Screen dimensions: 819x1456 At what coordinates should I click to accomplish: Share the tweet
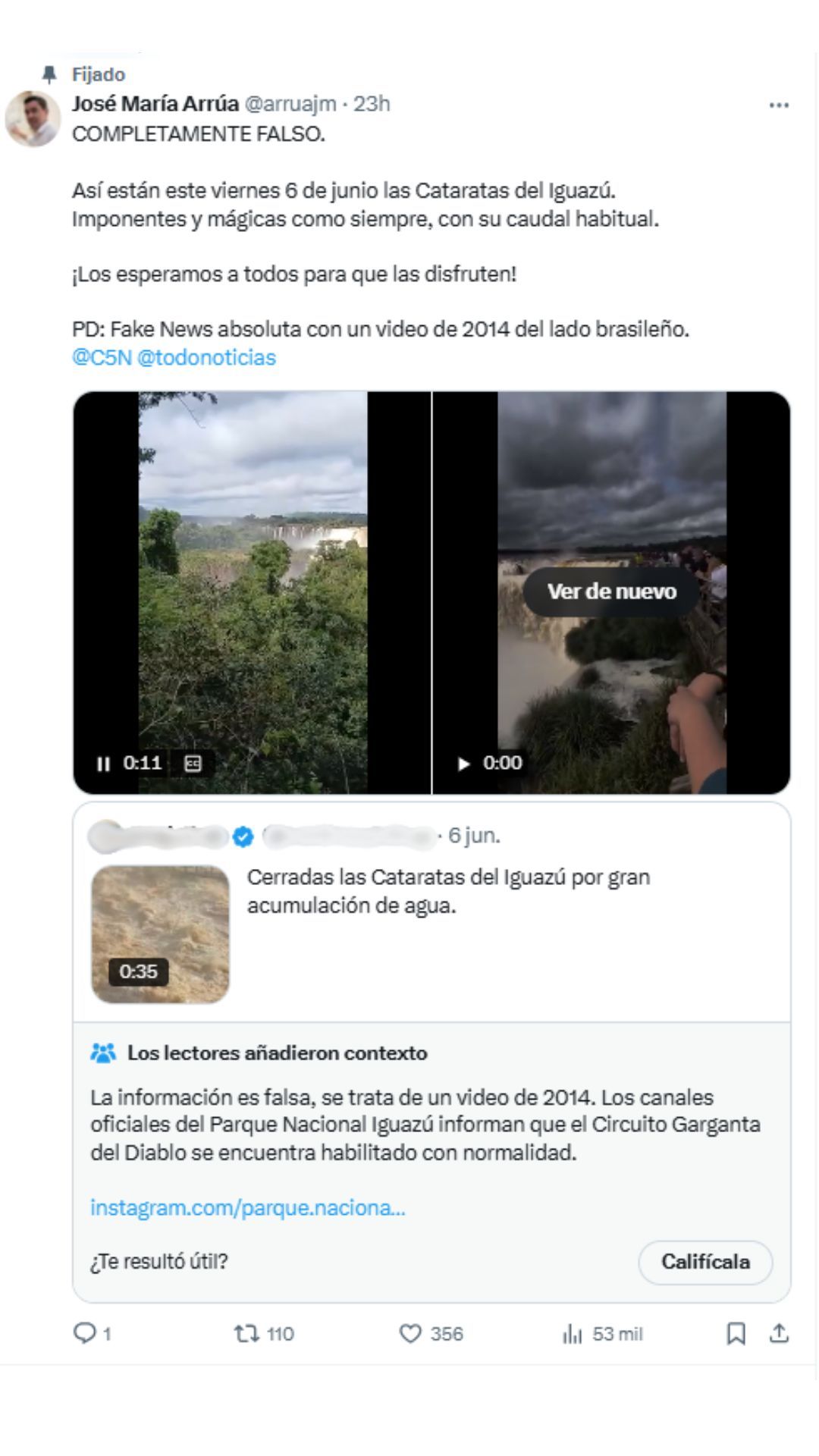coord(779,1333)
